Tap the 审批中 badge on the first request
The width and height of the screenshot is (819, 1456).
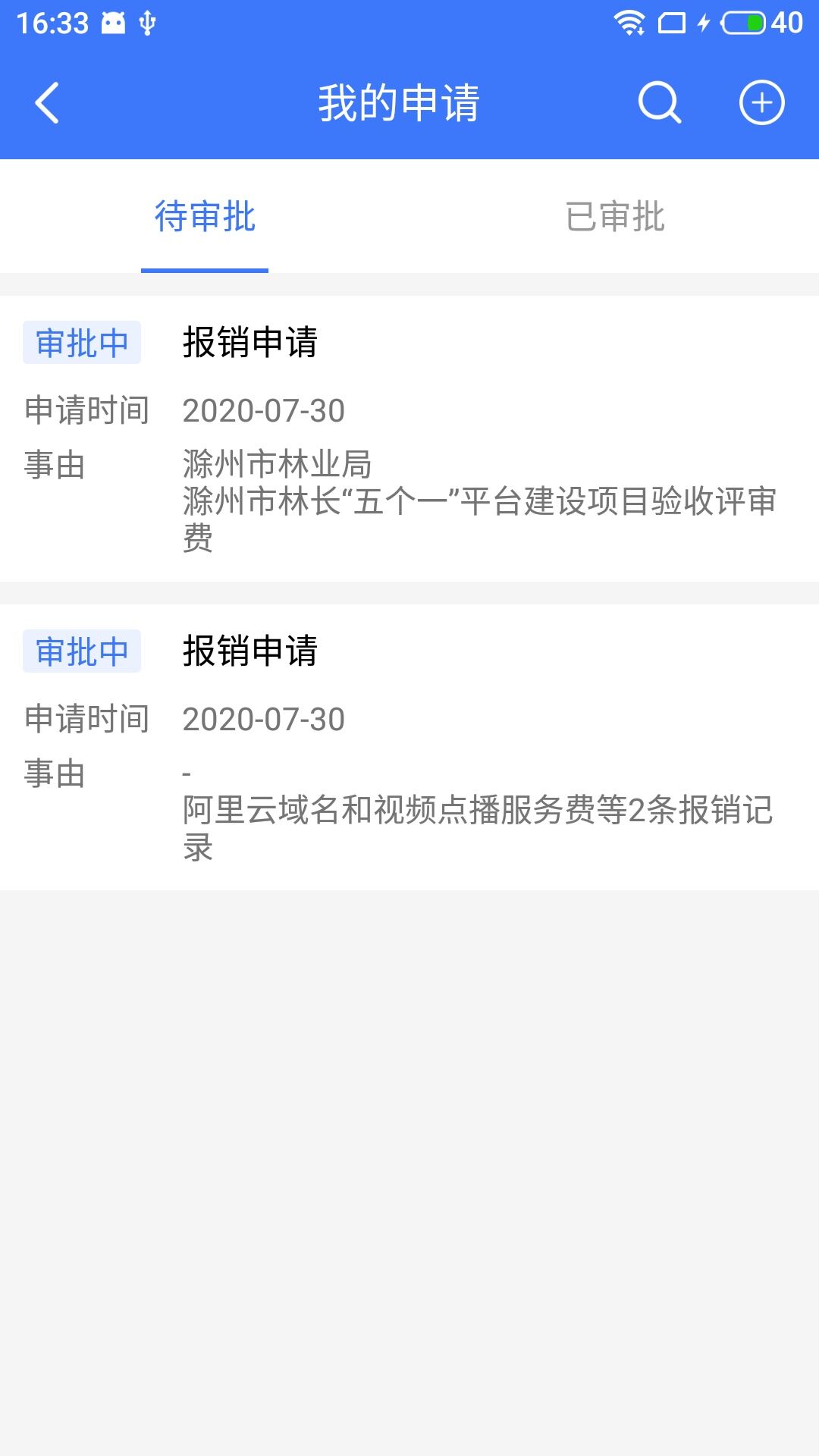(82, 343)
